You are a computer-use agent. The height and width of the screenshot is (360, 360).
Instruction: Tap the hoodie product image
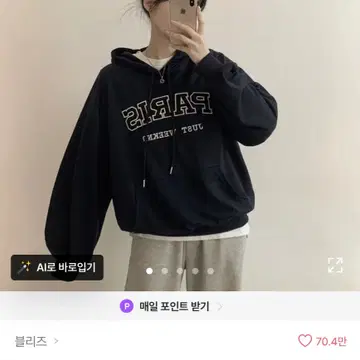(180, 145)
